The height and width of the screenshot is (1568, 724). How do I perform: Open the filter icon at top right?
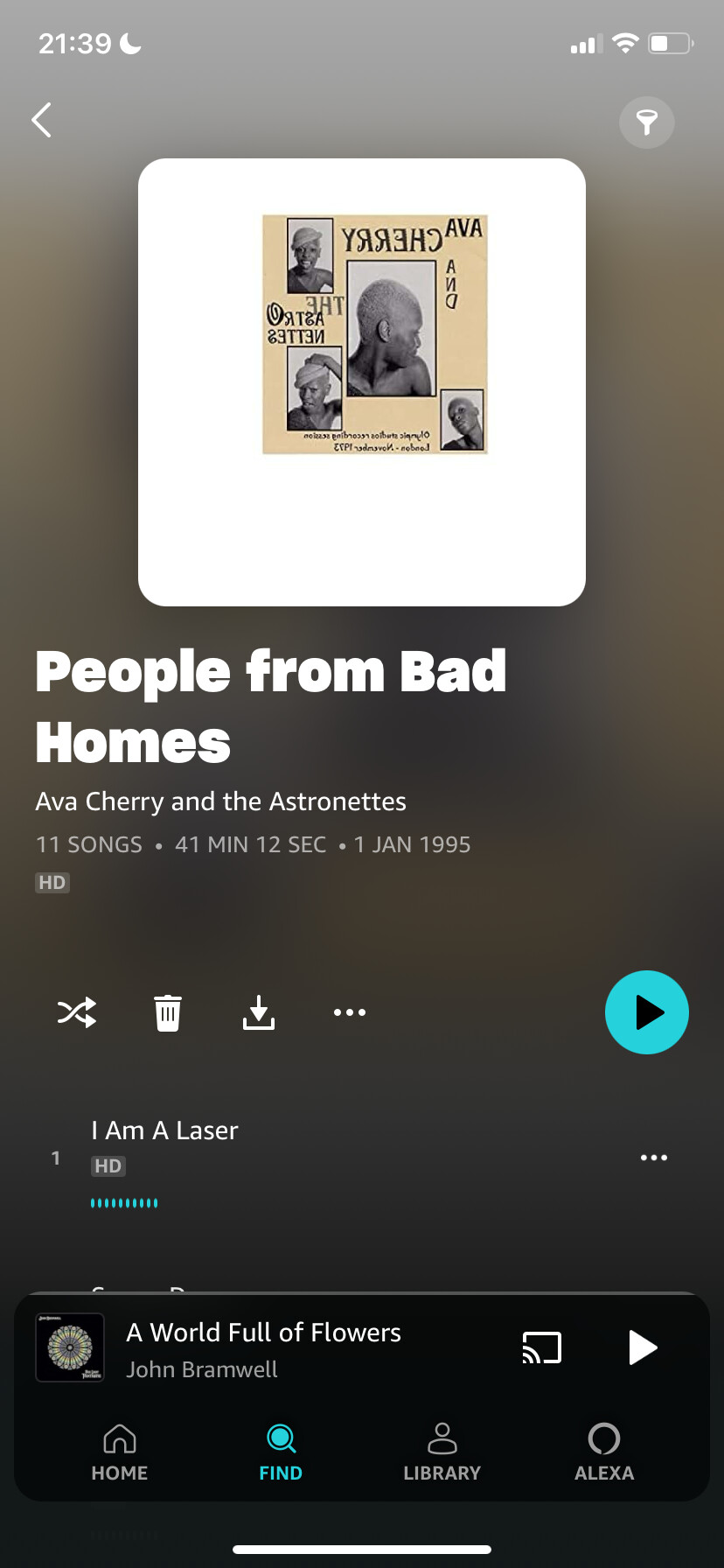coord(646,122)
